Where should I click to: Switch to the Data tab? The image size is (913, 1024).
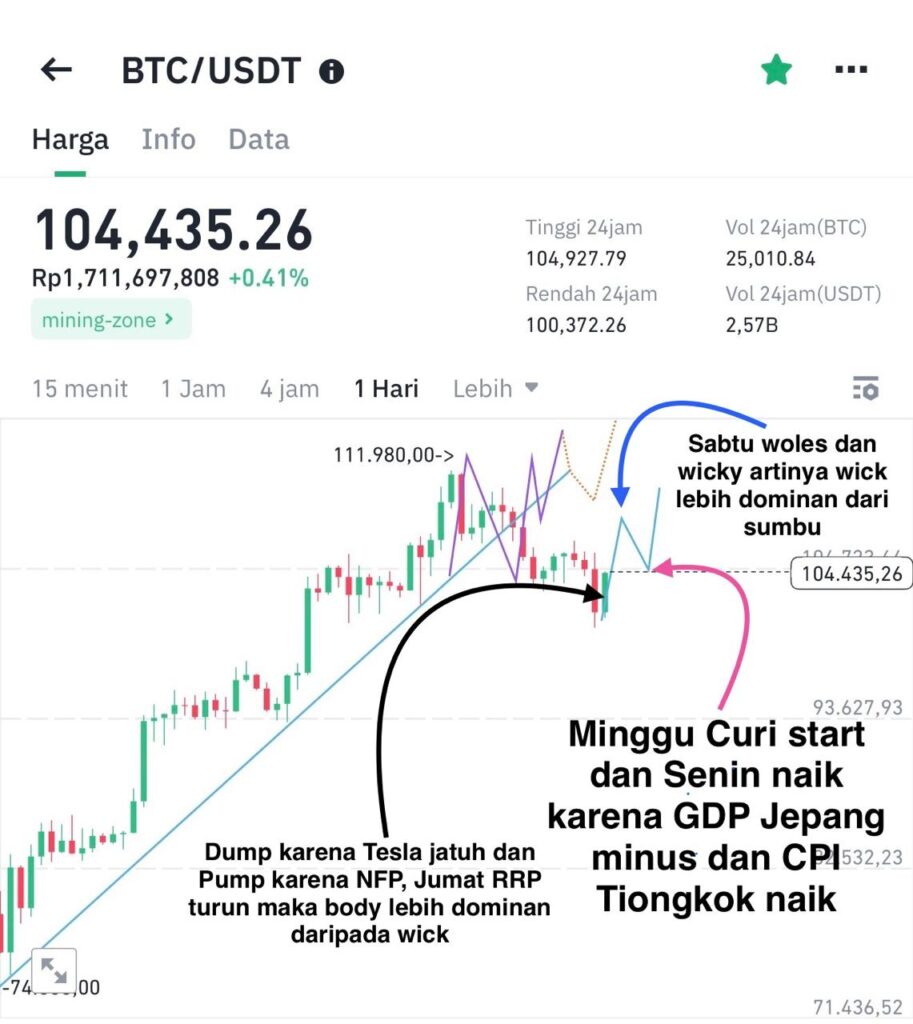[258, 139]
